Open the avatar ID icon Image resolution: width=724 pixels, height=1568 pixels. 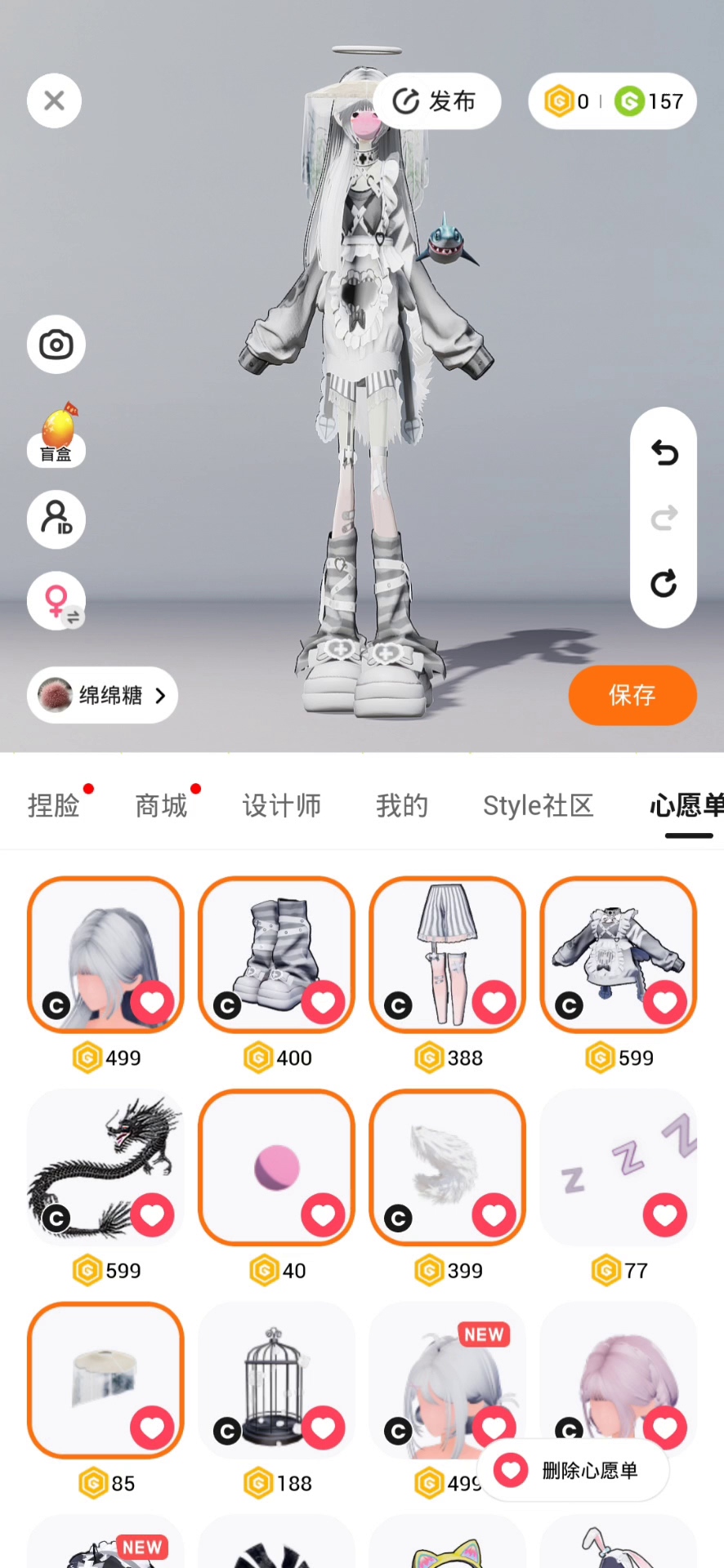(56, 519)
